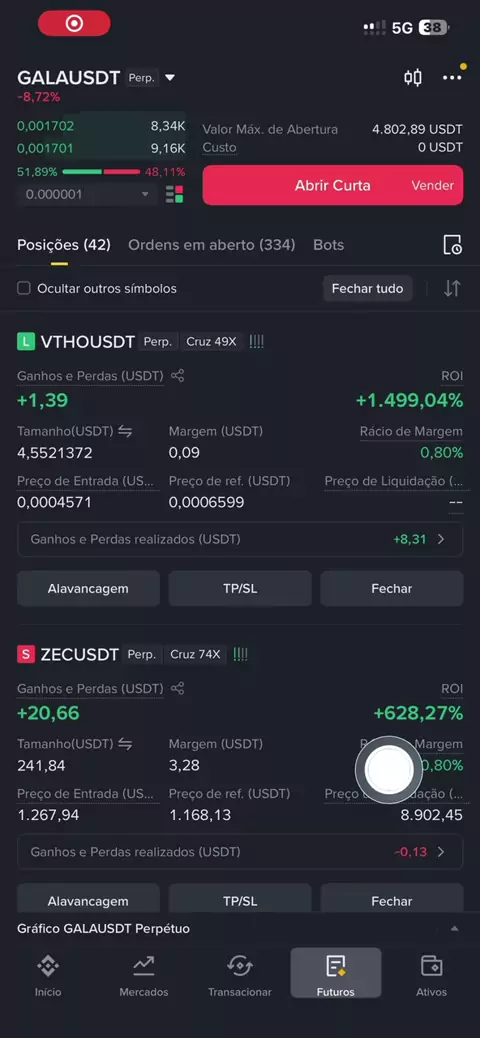The image size is (480, 1038).
Task: Open the sort positions icon
Action: pyautogui.click(x=452, y=289)
